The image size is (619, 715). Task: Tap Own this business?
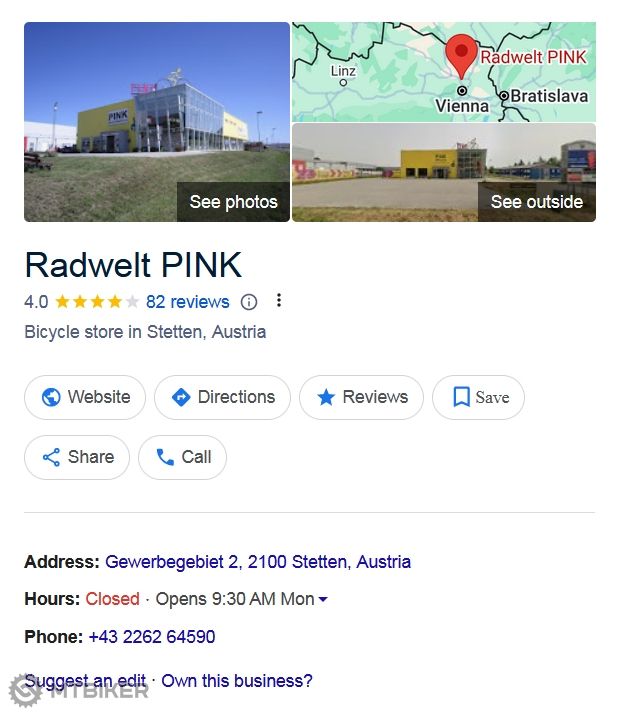click(237, 681)
